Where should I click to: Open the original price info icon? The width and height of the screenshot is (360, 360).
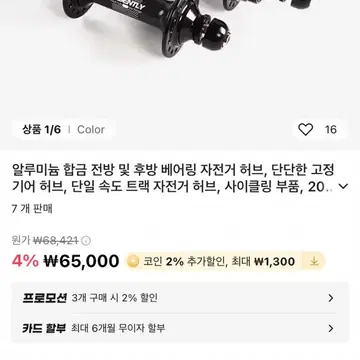coord(86,241)
